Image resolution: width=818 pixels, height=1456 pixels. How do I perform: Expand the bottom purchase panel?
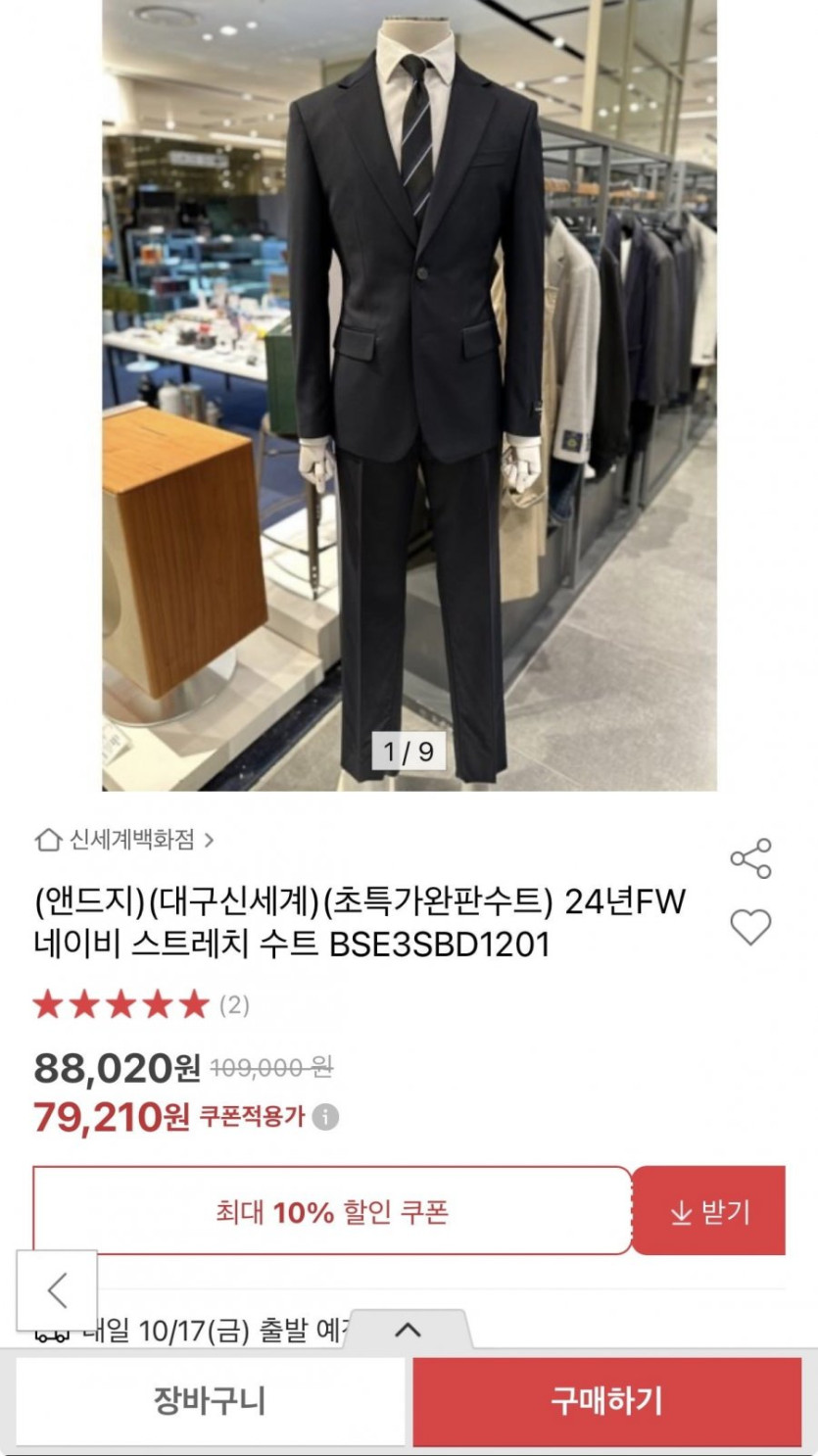point(408,1330)
